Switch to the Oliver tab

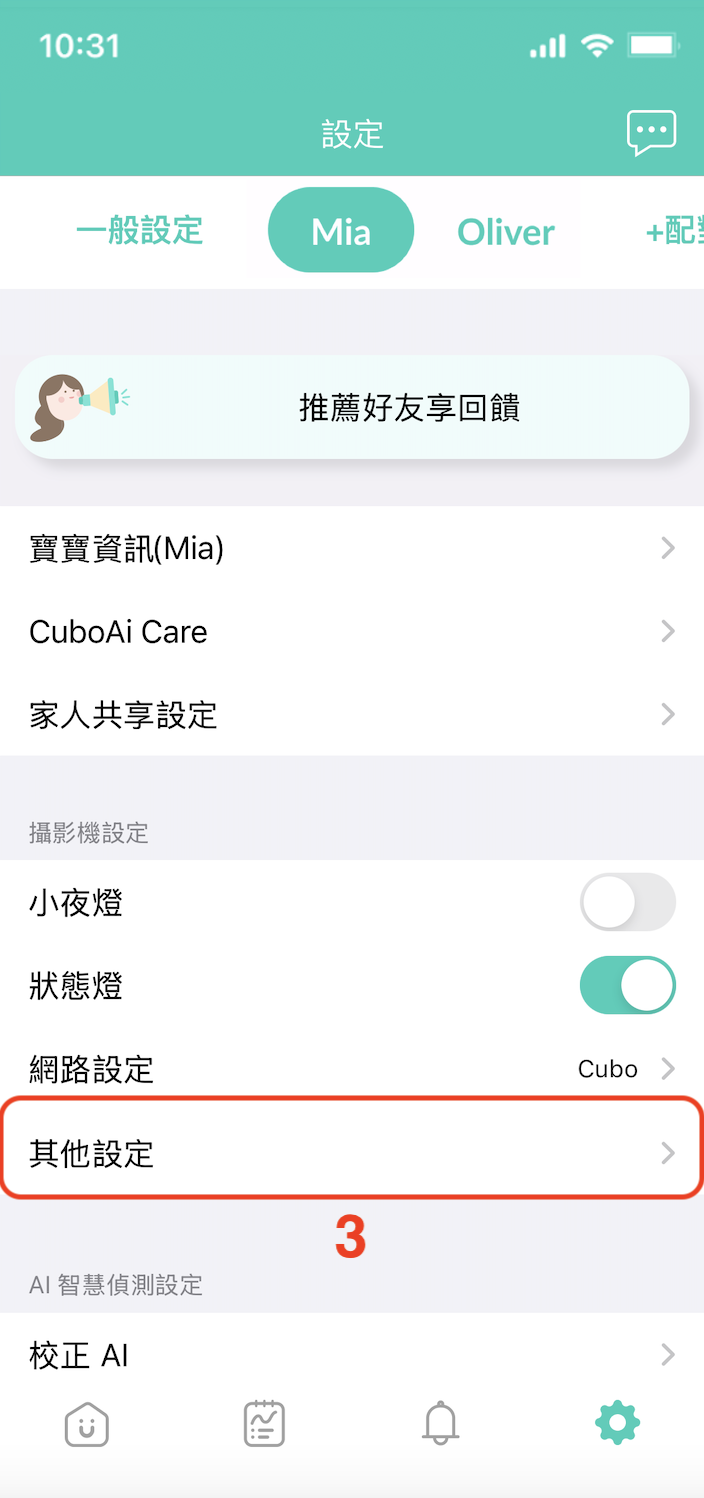point(506,232)
